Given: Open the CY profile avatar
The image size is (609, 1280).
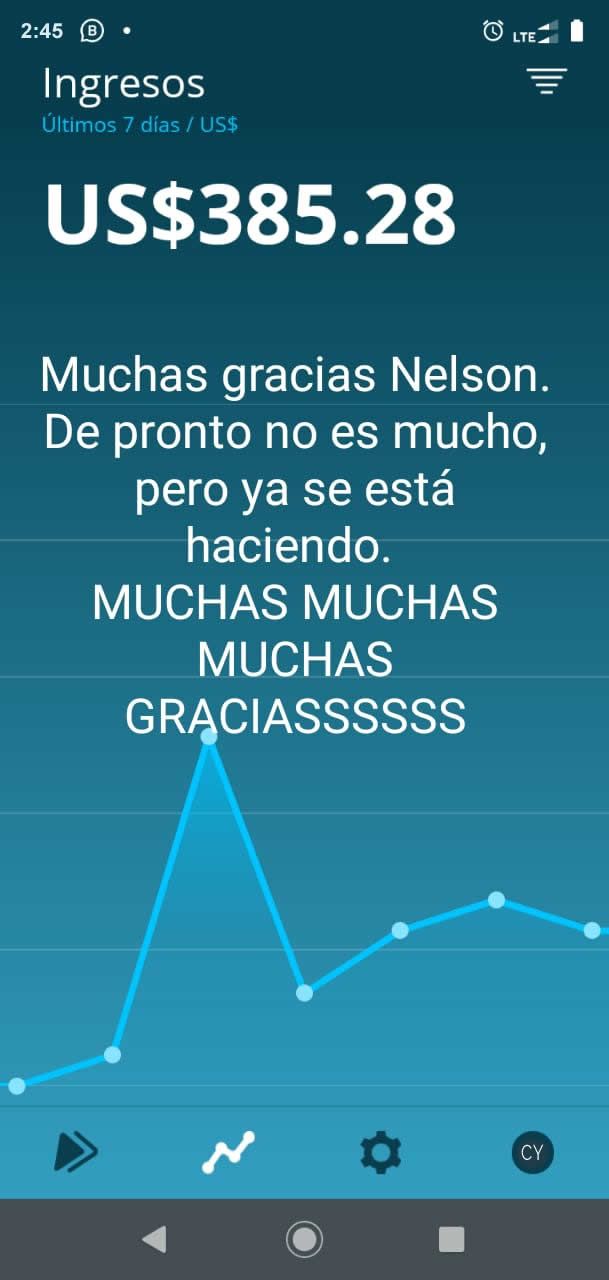Looking at the screenshot, I should pos(532,1152).
